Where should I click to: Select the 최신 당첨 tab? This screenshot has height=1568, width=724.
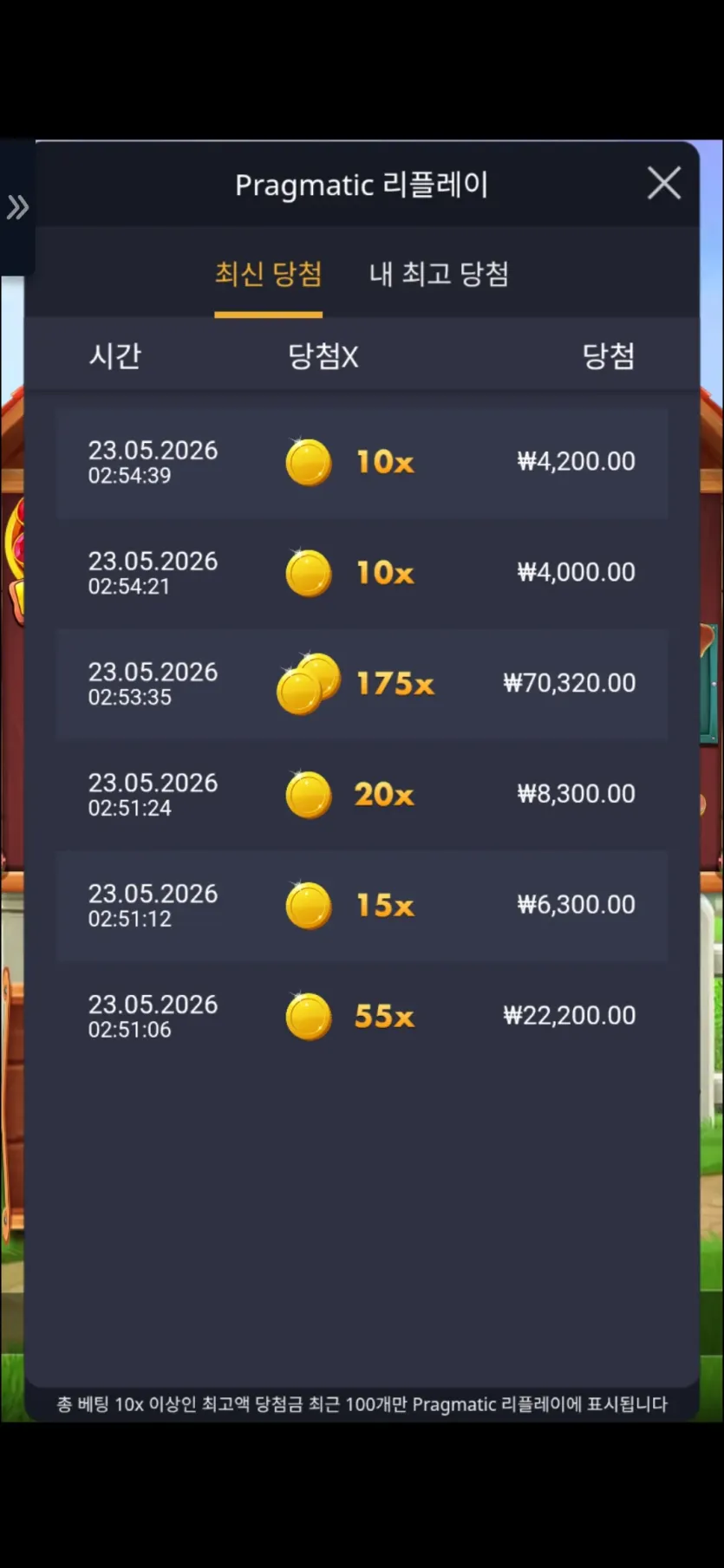tap(268, 274)
